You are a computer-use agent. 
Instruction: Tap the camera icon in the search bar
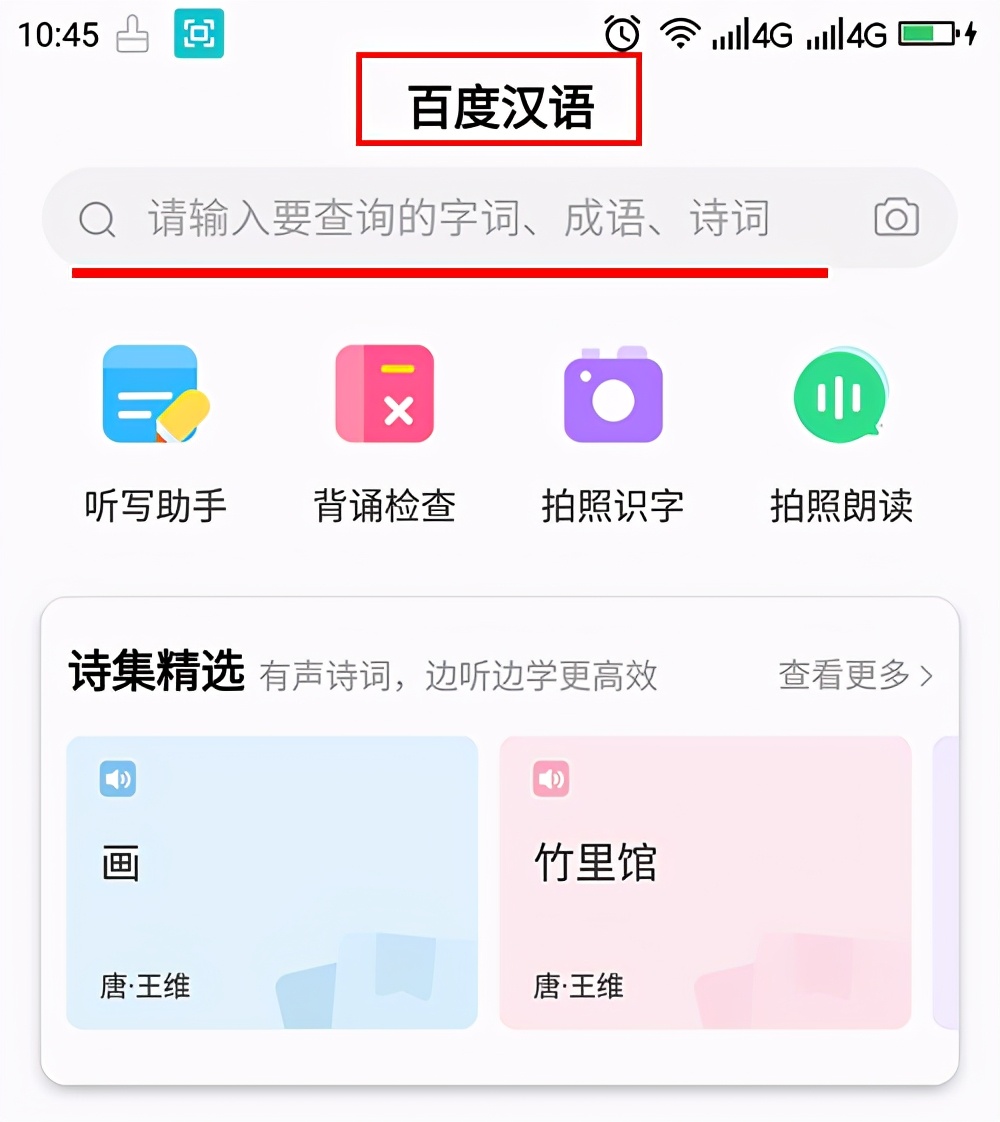[896, 218]
